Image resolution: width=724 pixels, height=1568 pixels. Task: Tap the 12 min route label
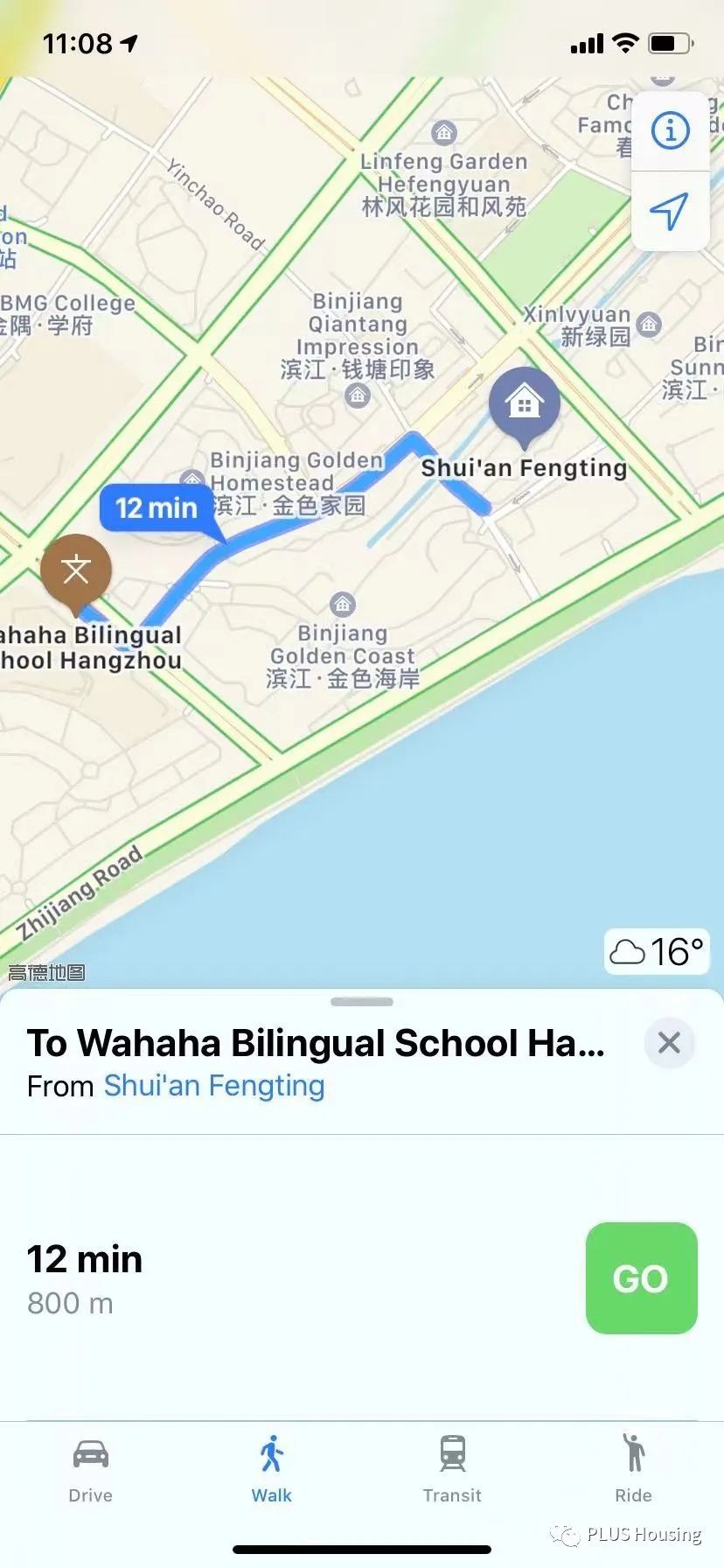[x=157, y=507]
